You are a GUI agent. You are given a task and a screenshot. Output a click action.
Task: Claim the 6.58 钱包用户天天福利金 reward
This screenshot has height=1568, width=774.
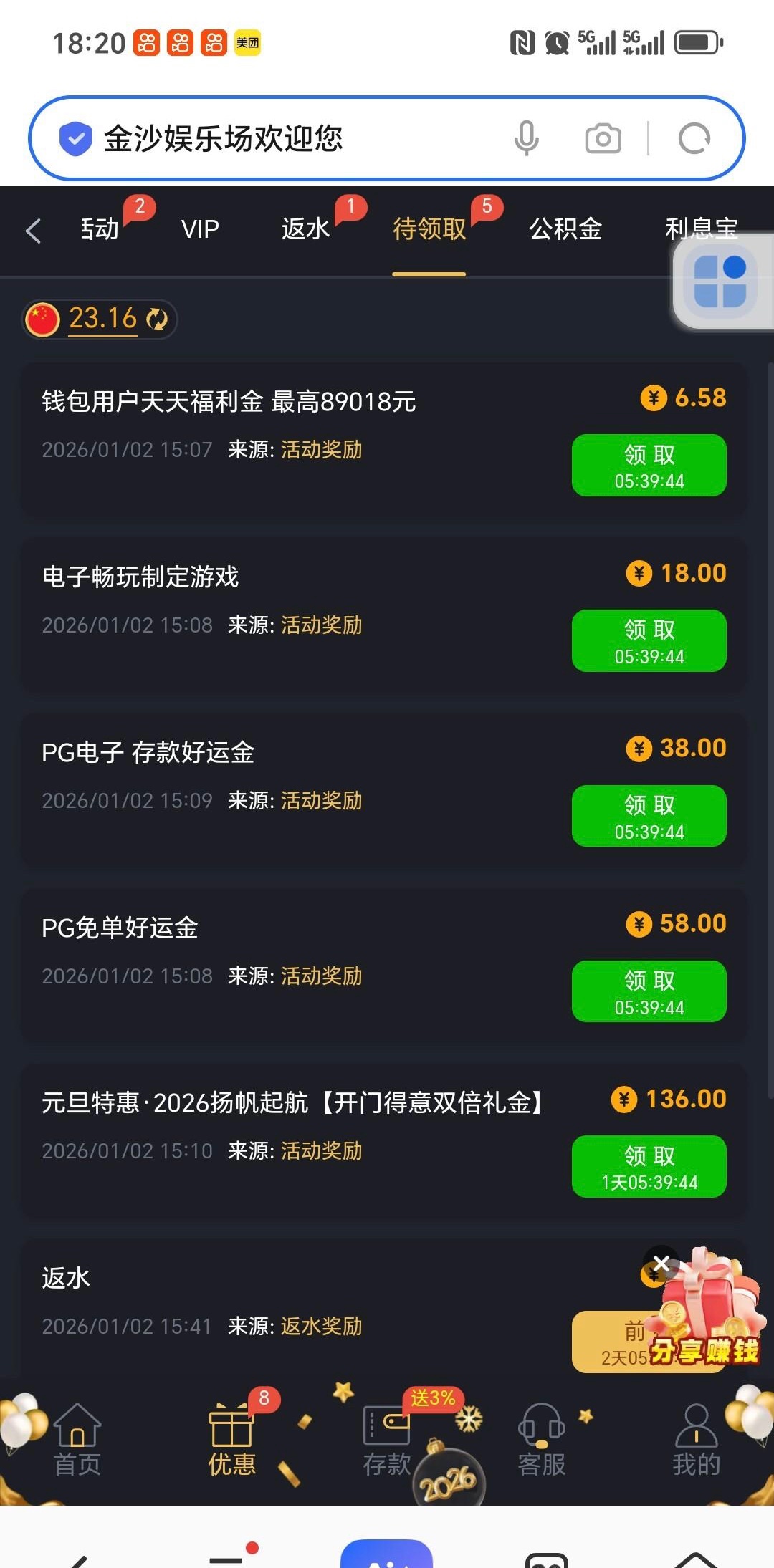click(x=649, y=466)
